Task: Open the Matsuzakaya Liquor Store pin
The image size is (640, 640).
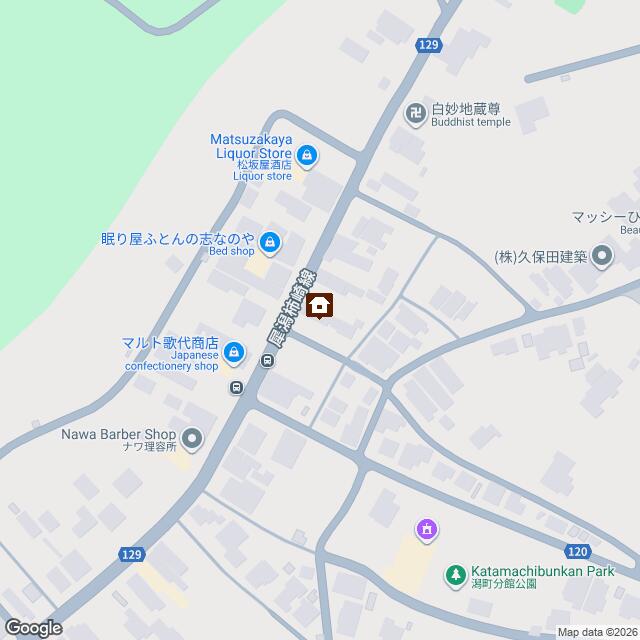Action: [306, 154]
